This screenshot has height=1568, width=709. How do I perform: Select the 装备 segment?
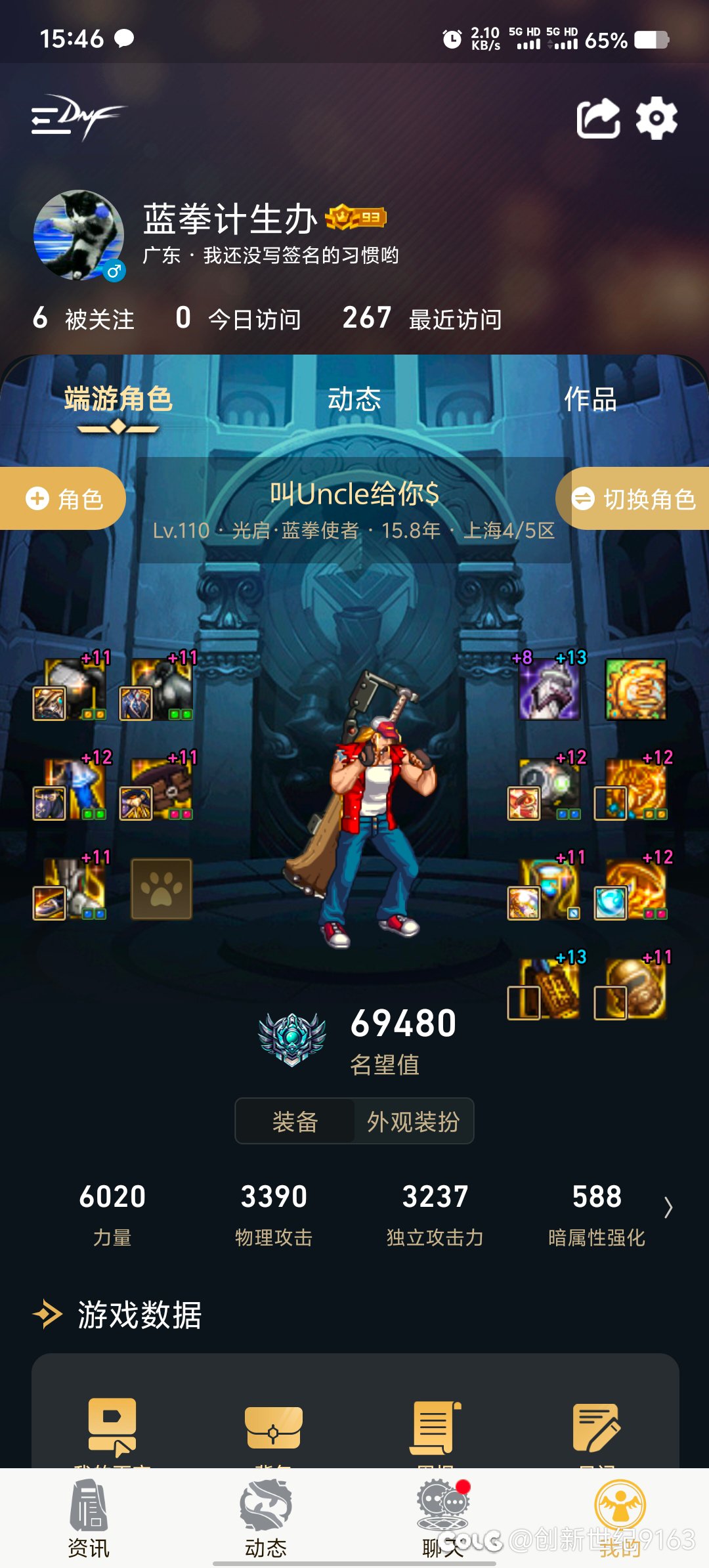295,1122
